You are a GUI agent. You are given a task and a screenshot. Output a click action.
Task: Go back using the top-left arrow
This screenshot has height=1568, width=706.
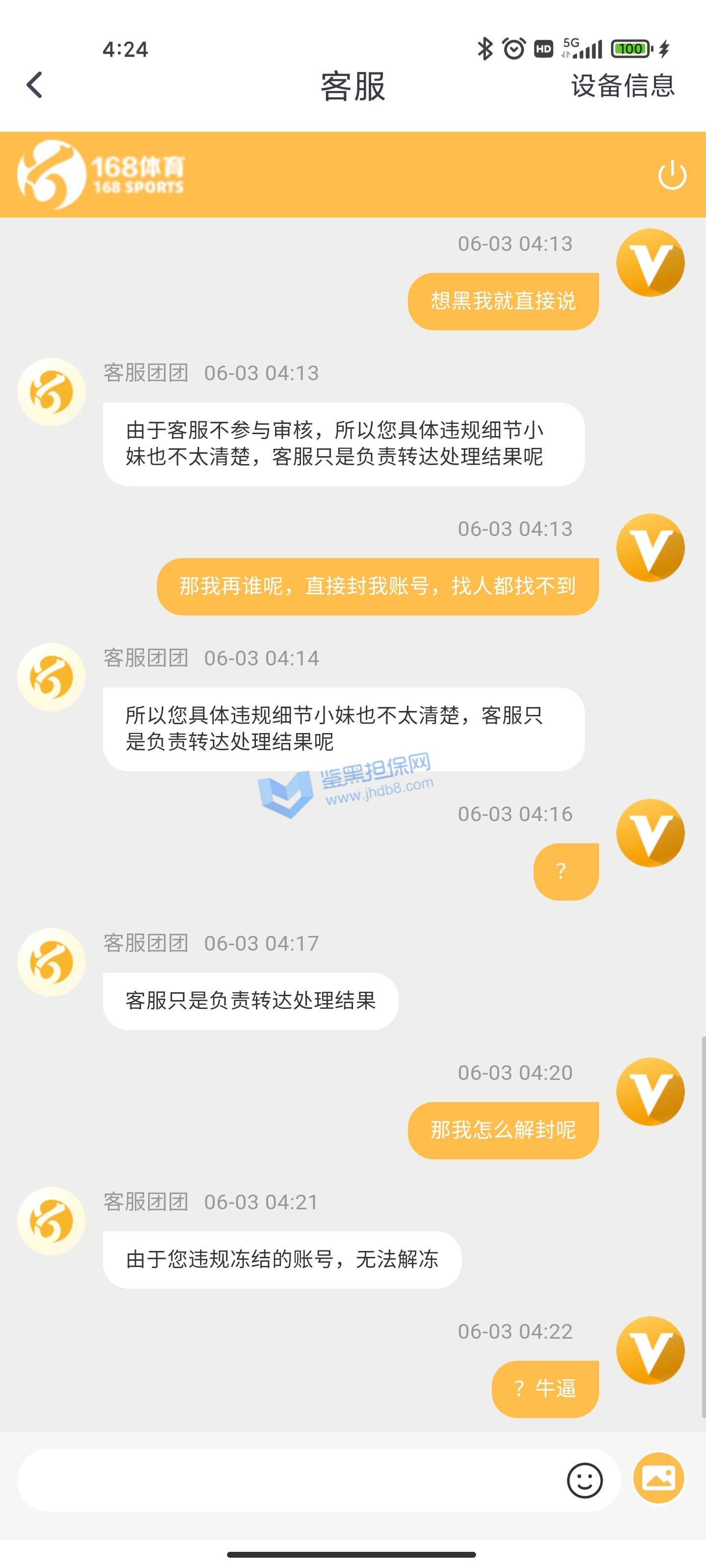35,85
